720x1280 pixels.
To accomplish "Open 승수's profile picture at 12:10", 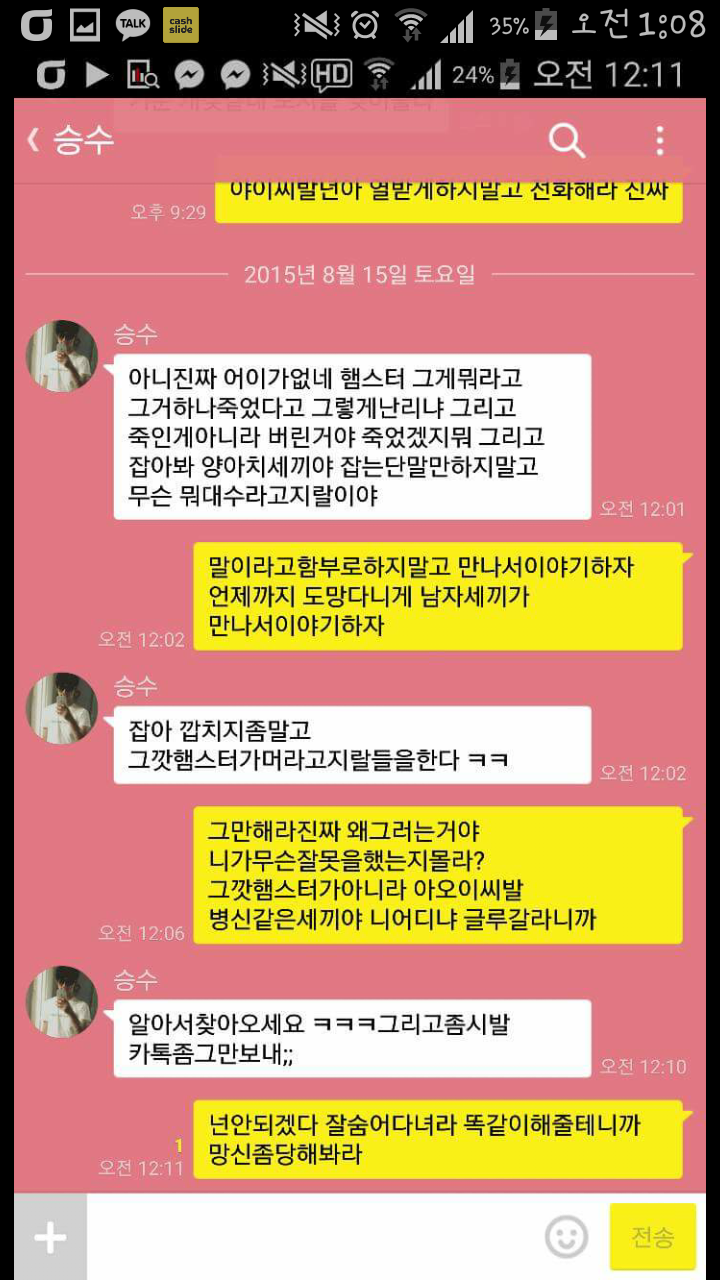I will pyautogui.click(x=62, y=1002).
